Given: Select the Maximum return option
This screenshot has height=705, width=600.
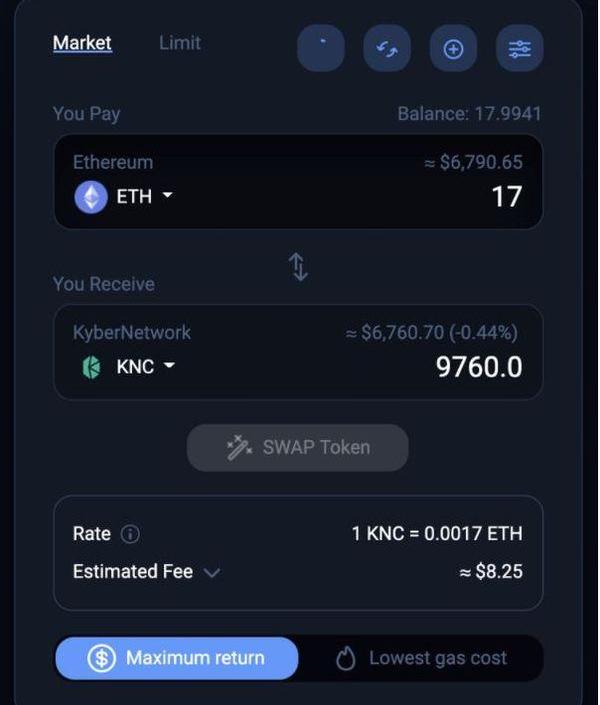Looking at the screenshot, I should click(x=177, y=658).
